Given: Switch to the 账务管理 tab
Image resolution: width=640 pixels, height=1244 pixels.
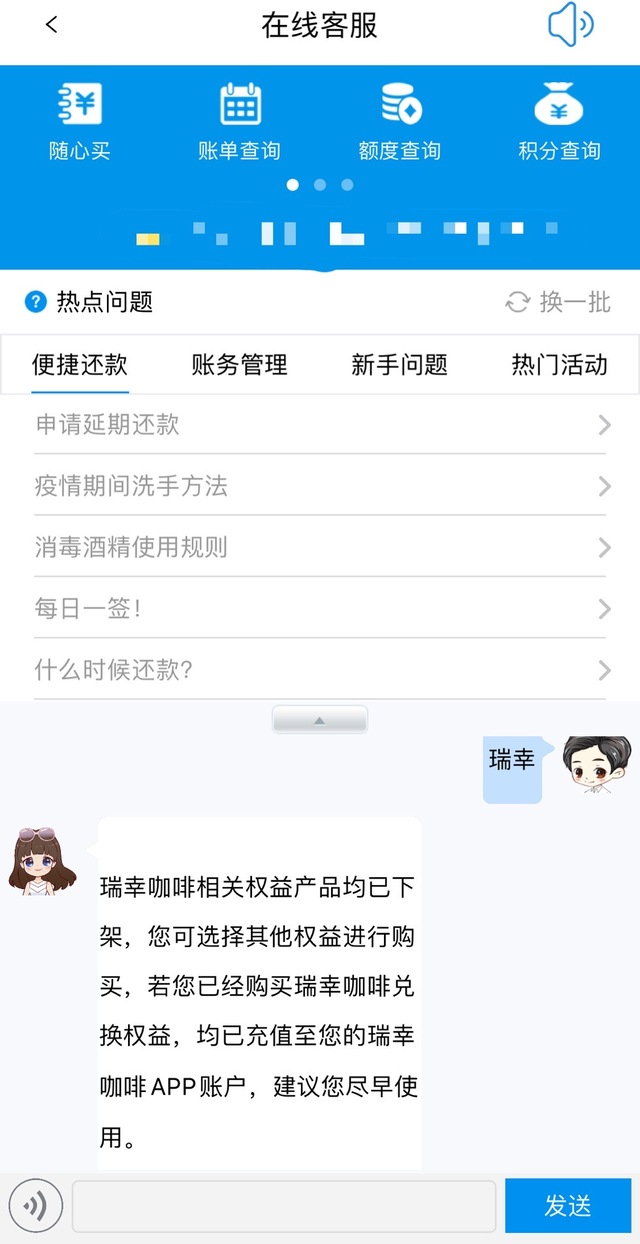Looking at the screenshot, I should [240, 365].
